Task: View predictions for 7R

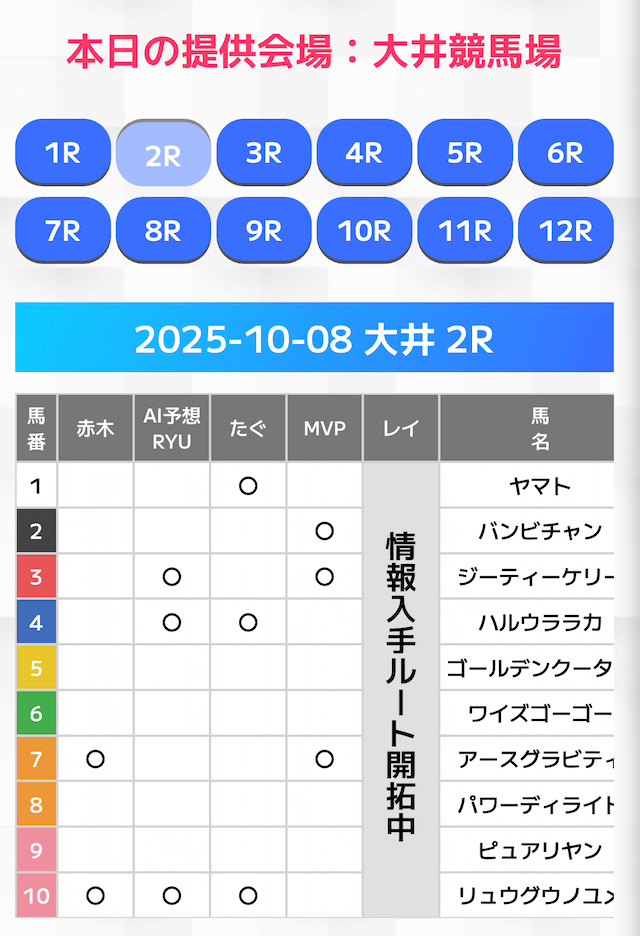Action: pyautogui.click(x=63, y=230)
